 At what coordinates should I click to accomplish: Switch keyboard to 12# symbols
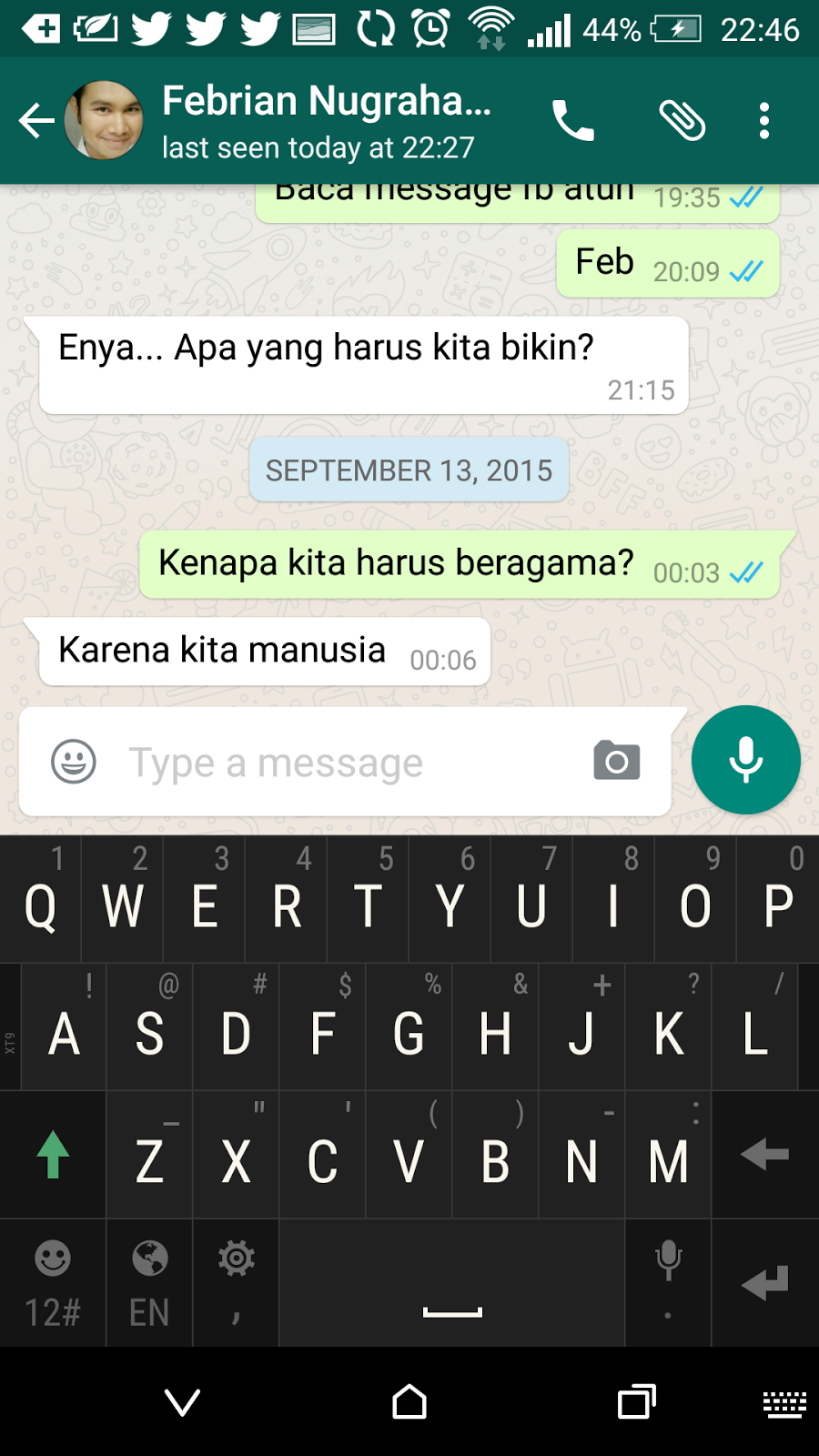click(53, 1283)
